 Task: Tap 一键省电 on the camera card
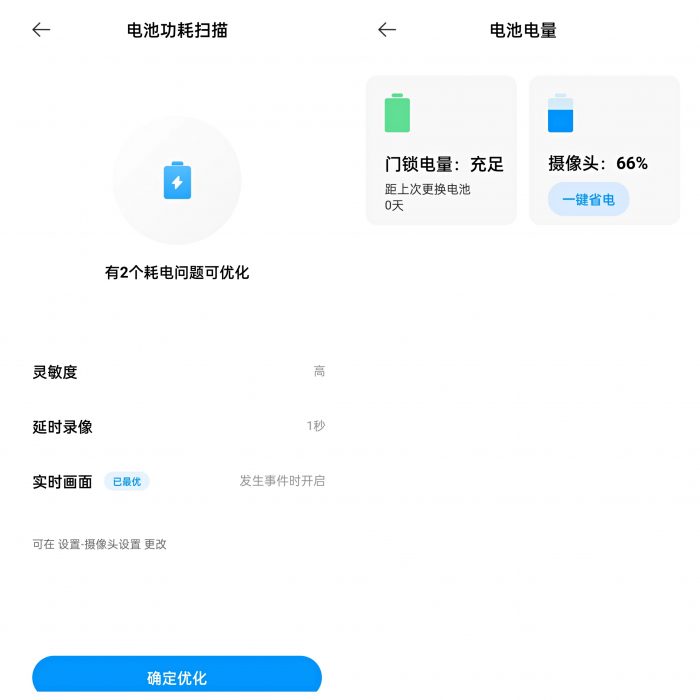click(588, 199)
